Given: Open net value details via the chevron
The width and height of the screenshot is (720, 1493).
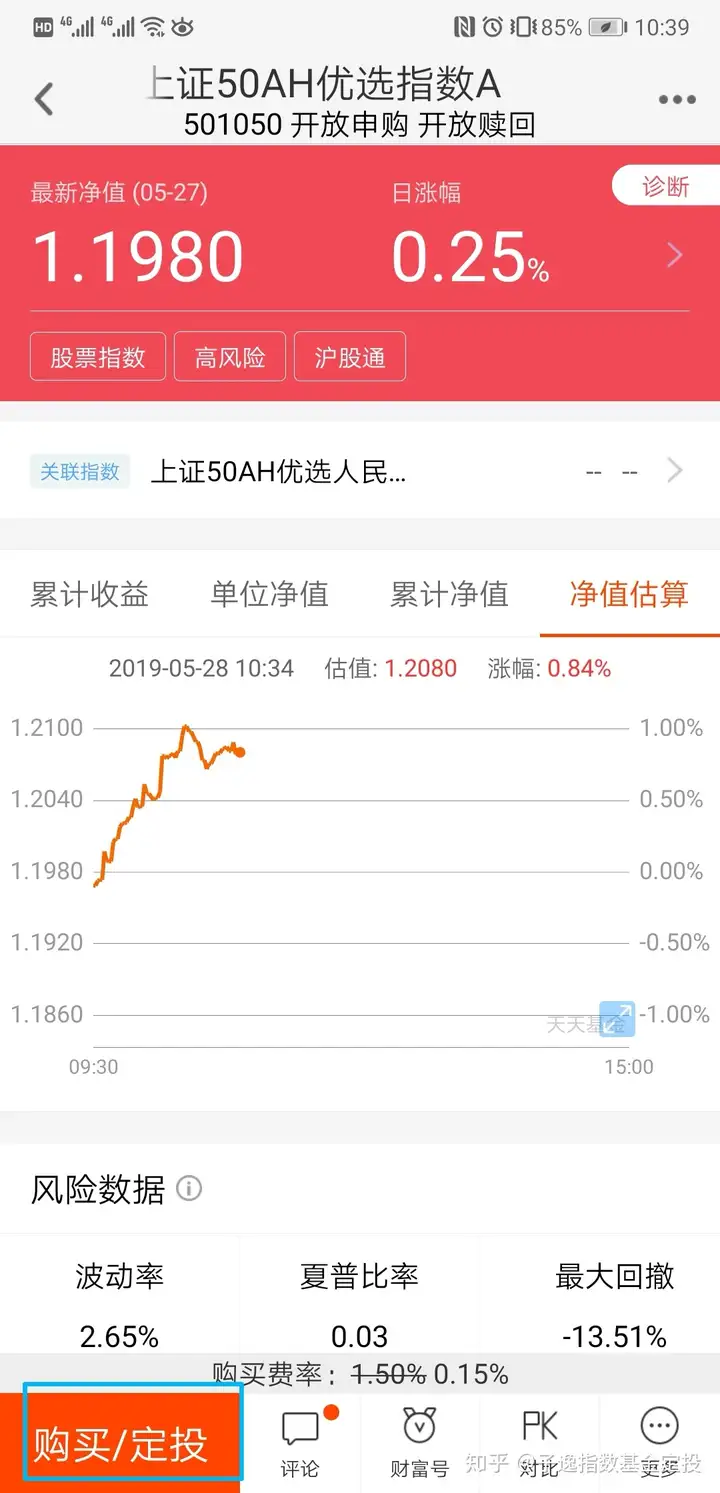Looking at the screenshot, I should pos(675,256).
